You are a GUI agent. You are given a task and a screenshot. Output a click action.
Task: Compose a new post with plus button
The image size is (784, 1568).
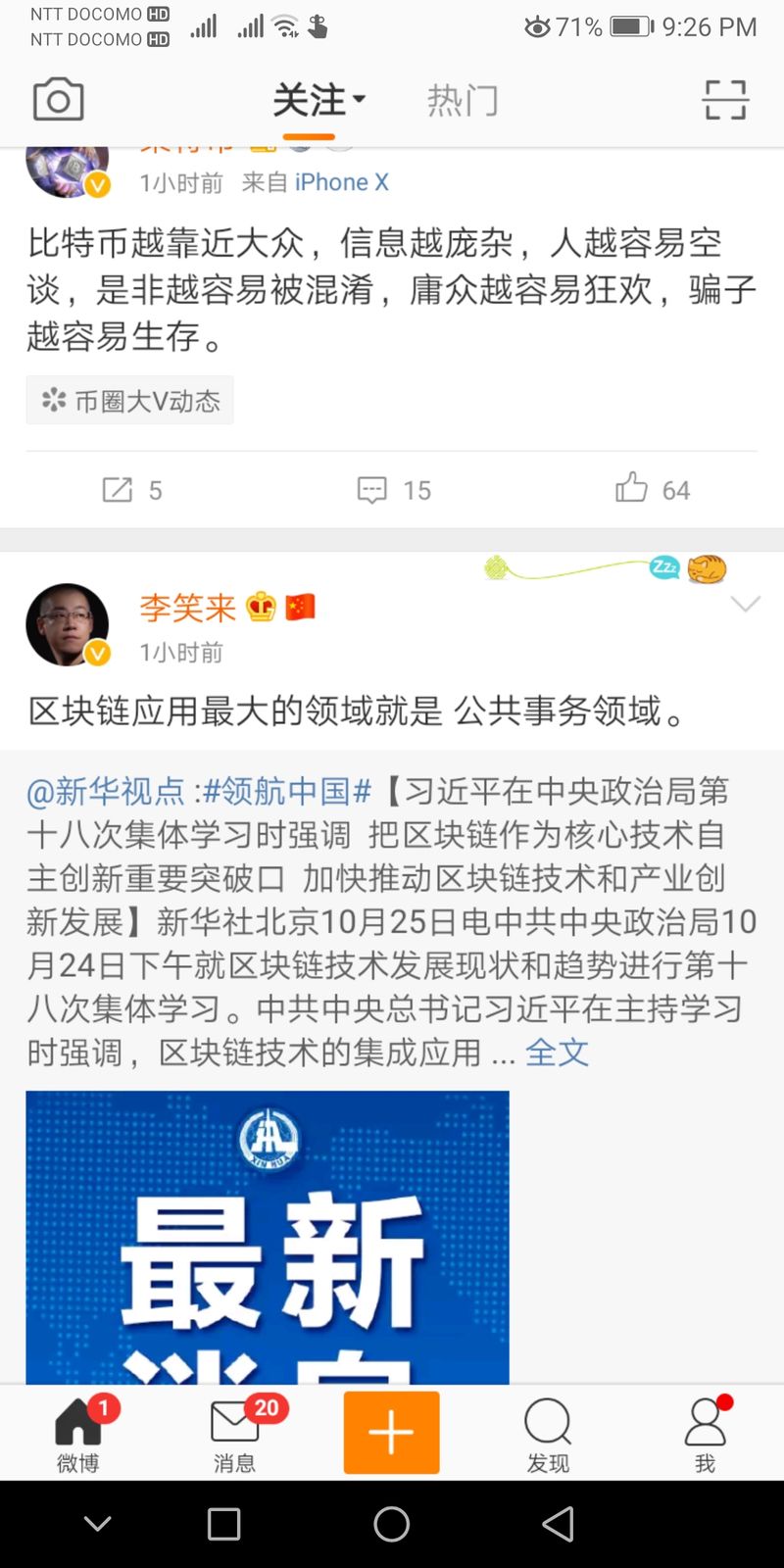(391, 1433)
